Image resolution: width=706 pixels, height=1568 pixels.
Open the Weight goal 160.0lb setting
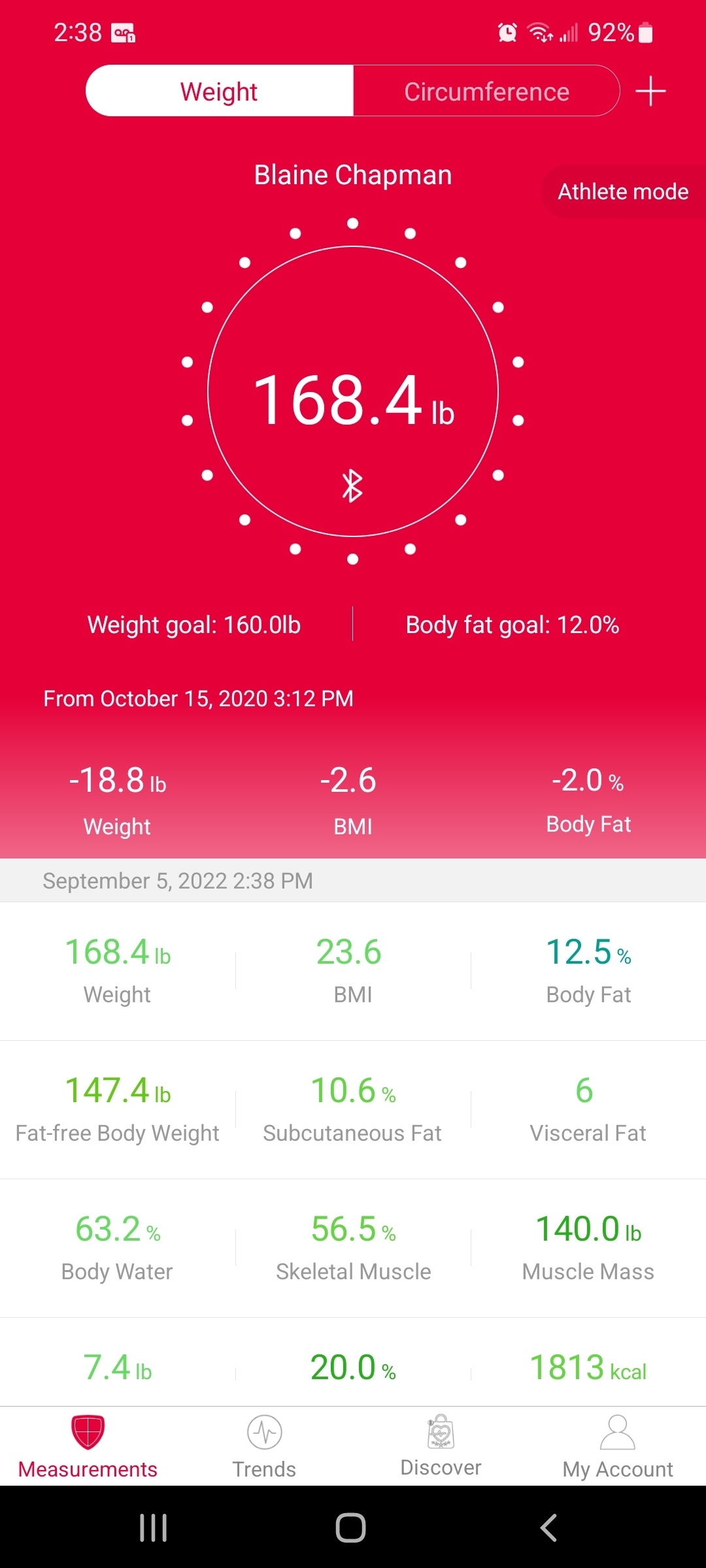tap(194, 625)
